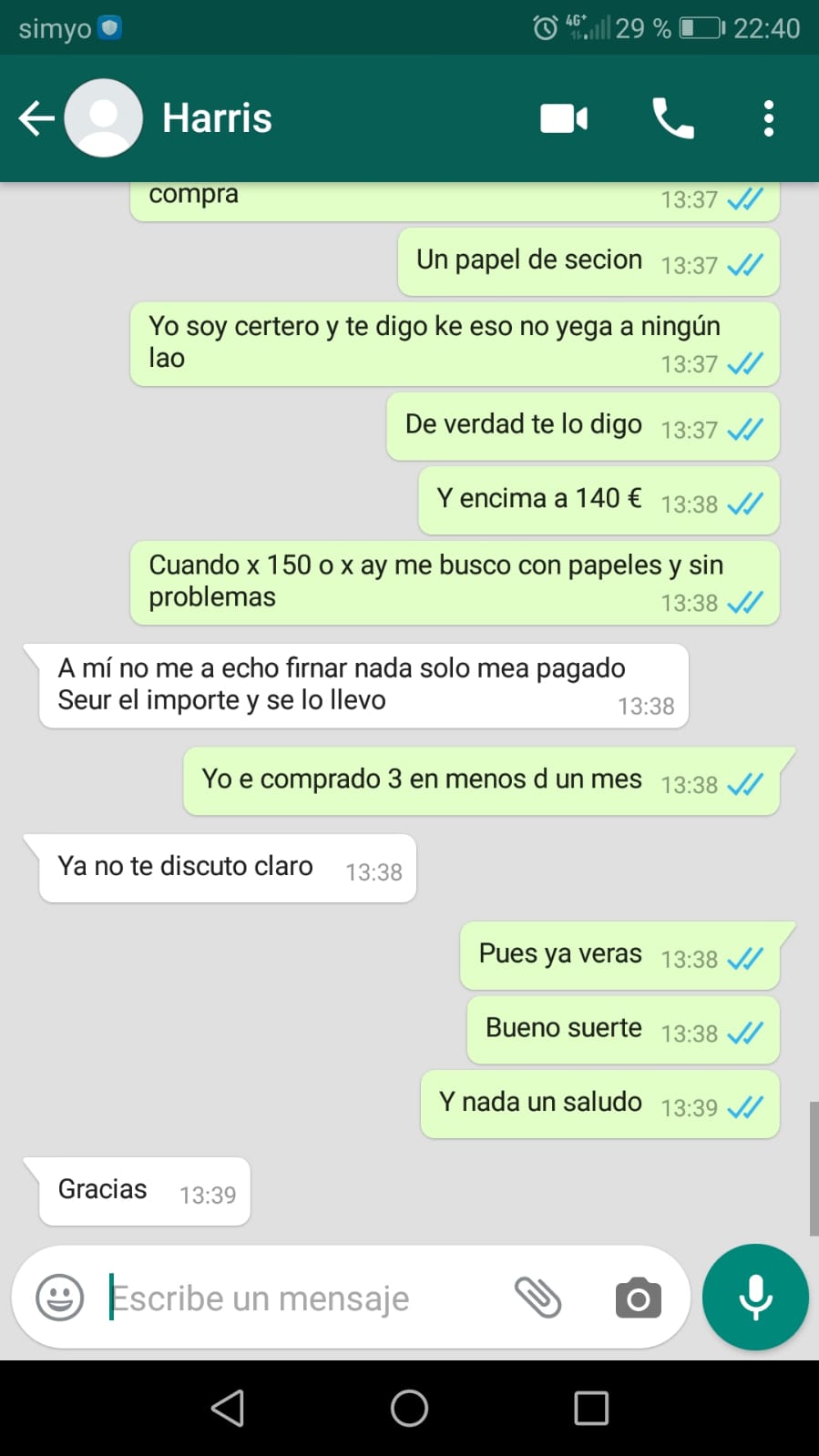Open the recent apps view
The width and height of the screenshot is (819, 1456).
591,1408
